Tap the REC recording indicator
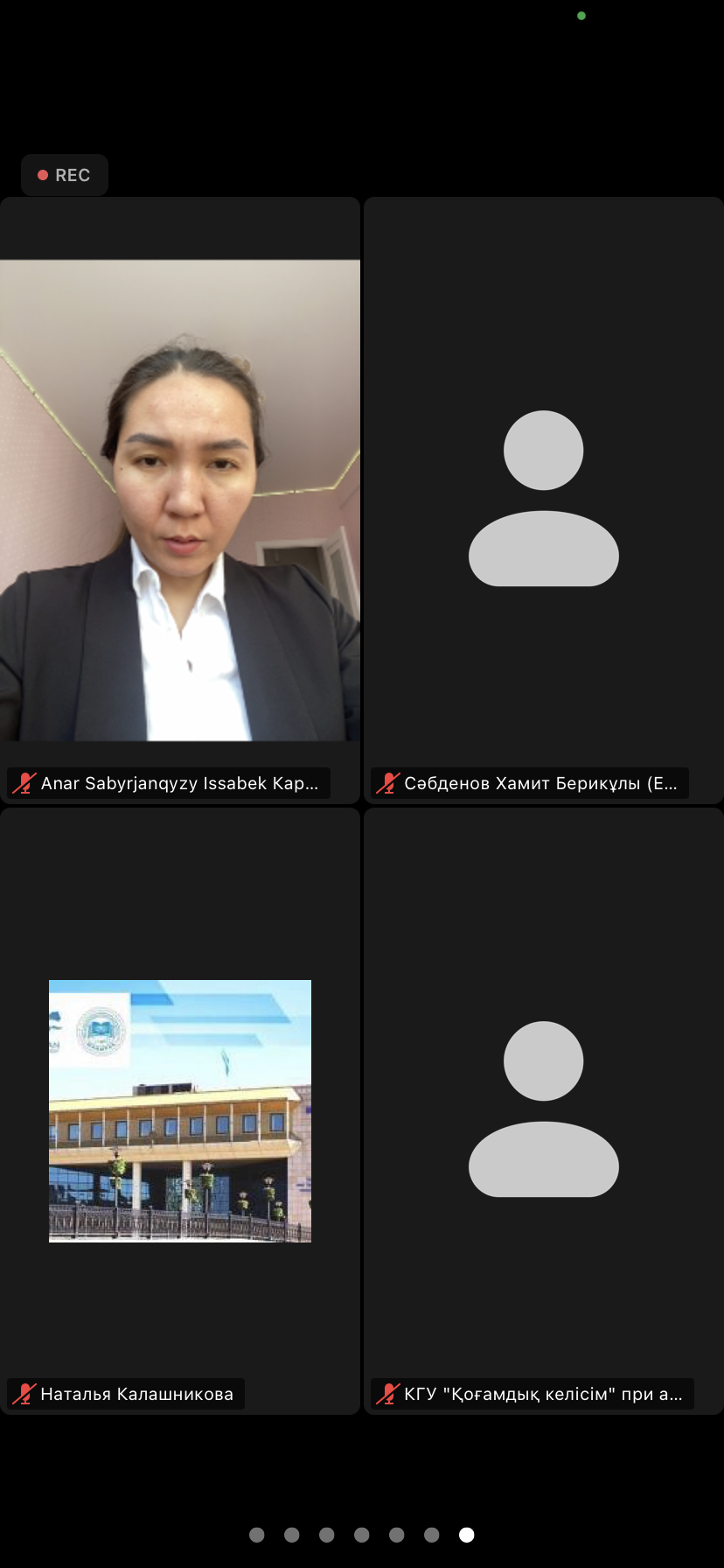The width and height of the screenshot is (724, 1568). pos(65,175)
